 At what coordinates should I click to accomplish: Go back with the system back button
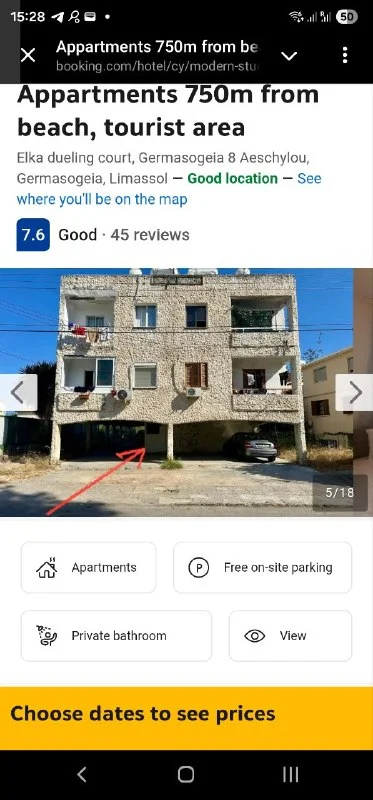pos(81,774)
